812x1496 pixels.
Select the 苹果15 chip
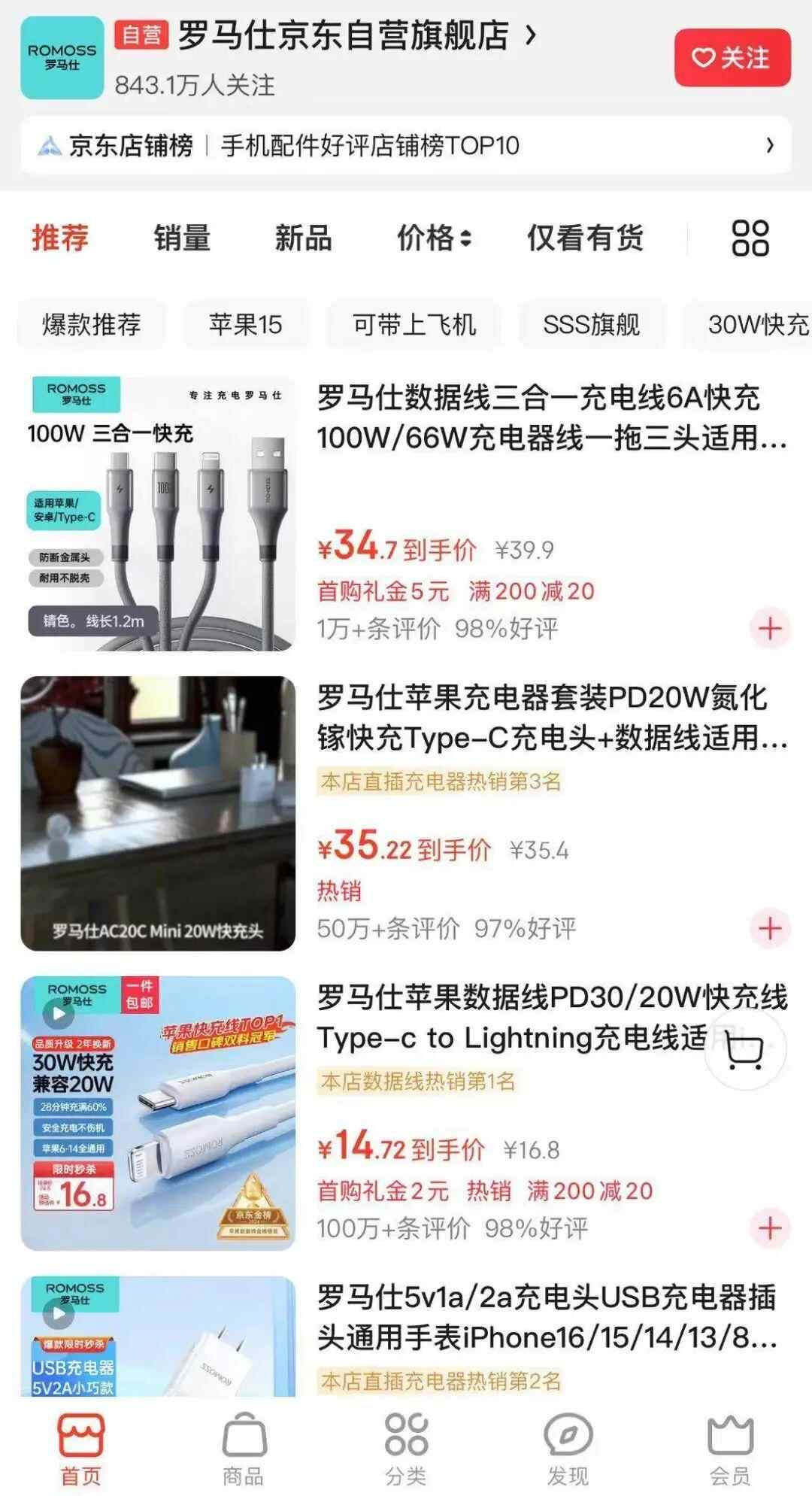246,325
